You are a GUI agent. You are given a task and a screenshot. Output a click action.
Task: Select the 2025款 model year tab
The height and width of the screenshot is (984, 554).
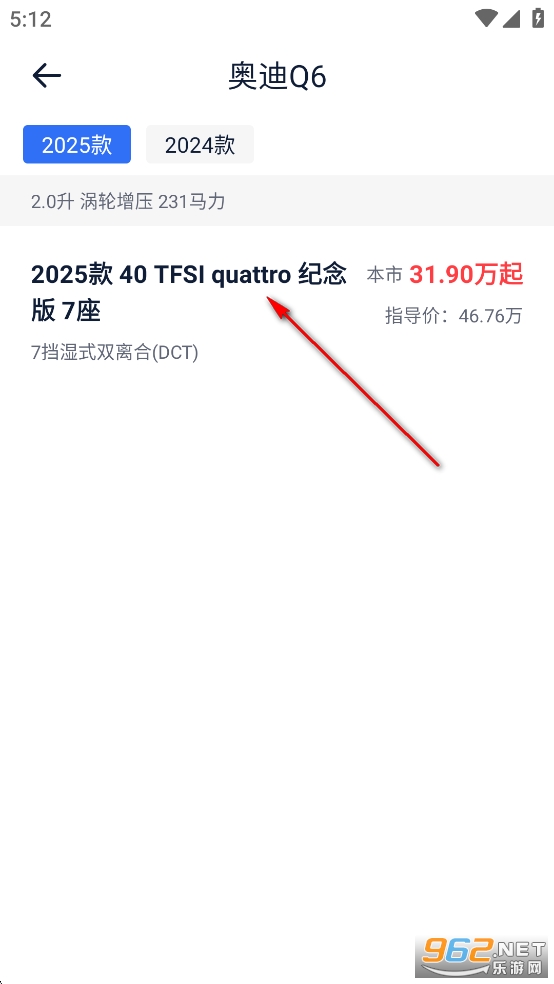click(77, 144)
